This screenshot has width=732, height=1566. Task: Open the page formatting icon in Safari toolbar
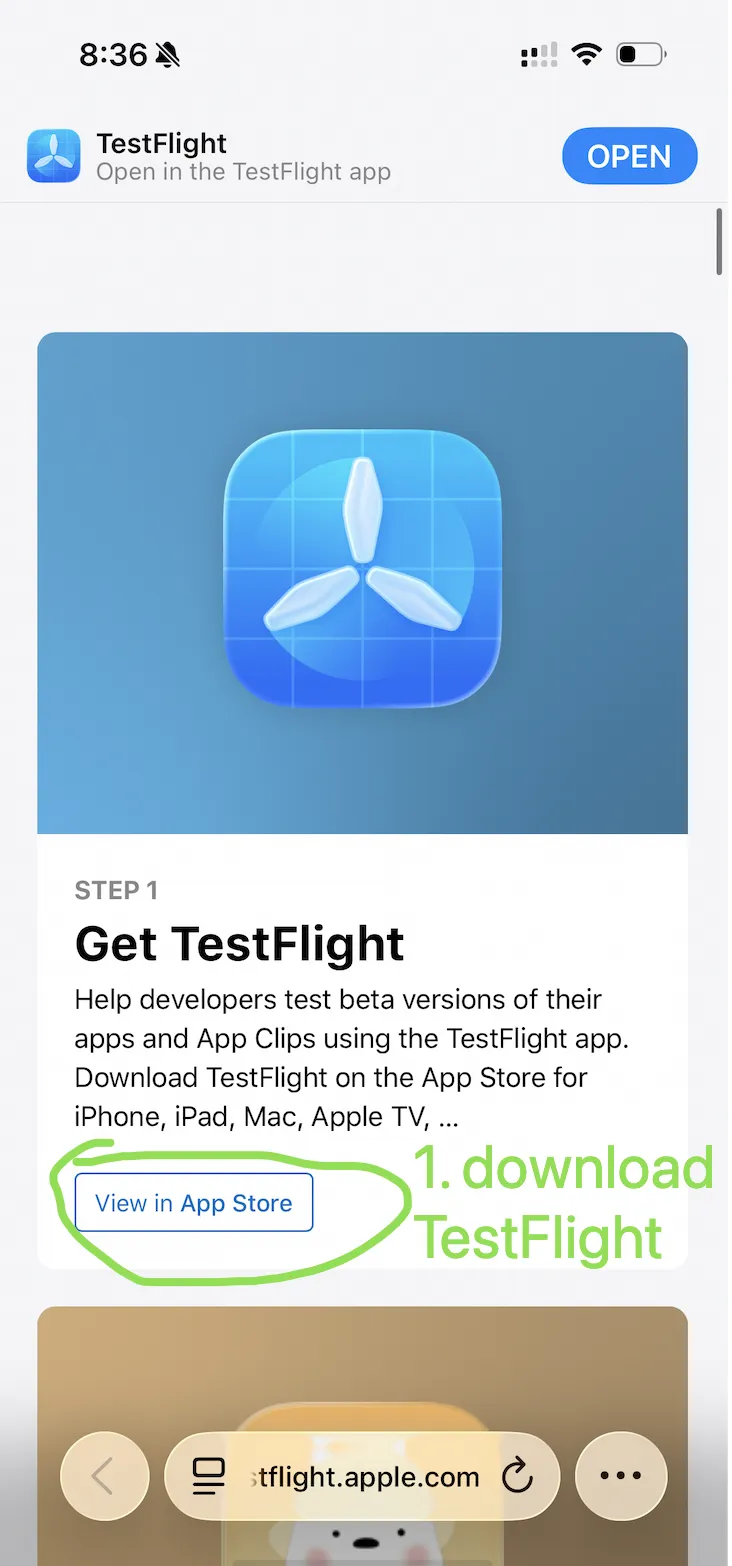207,1475
